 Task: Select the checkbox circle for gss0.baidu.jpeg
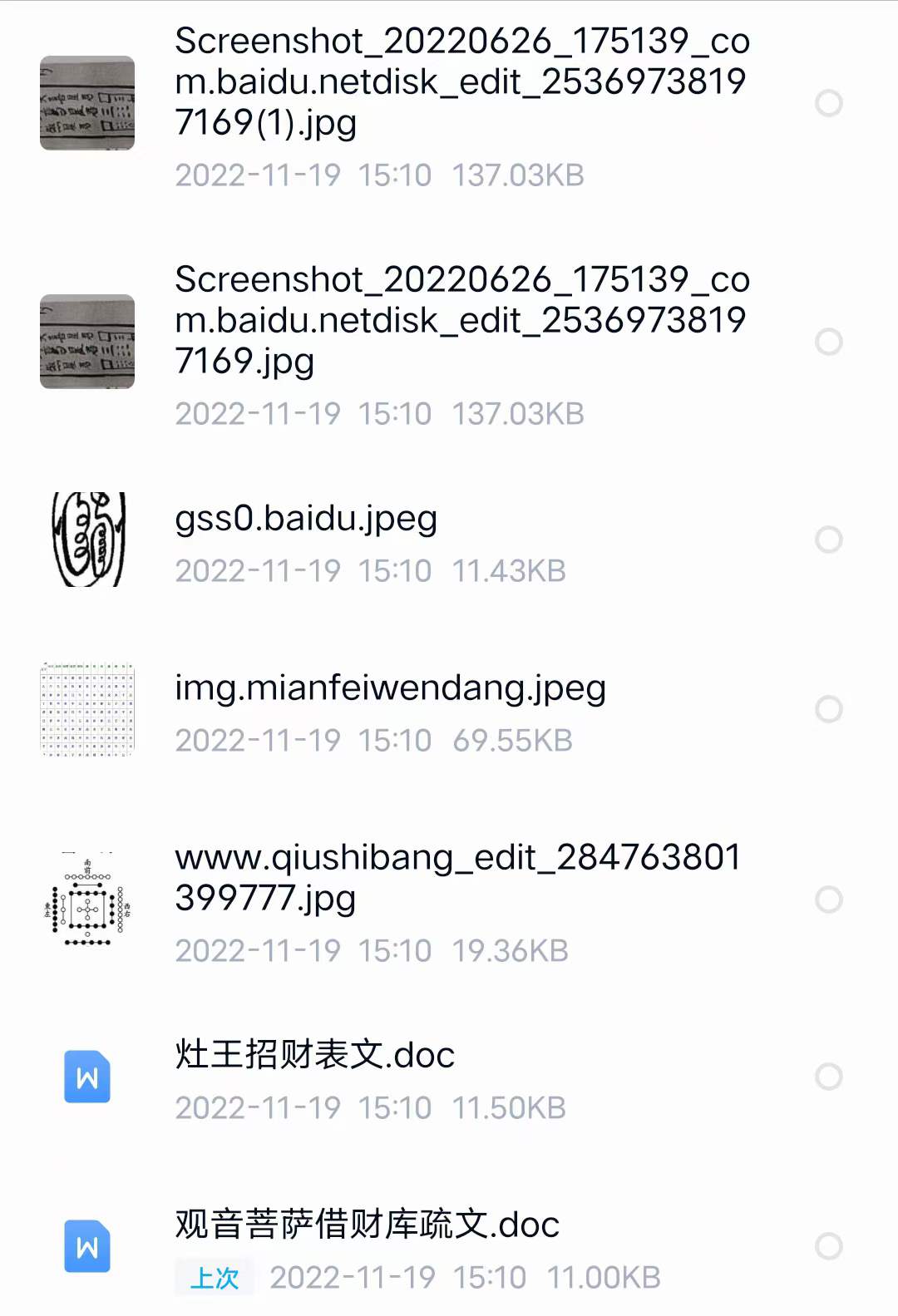828,540
